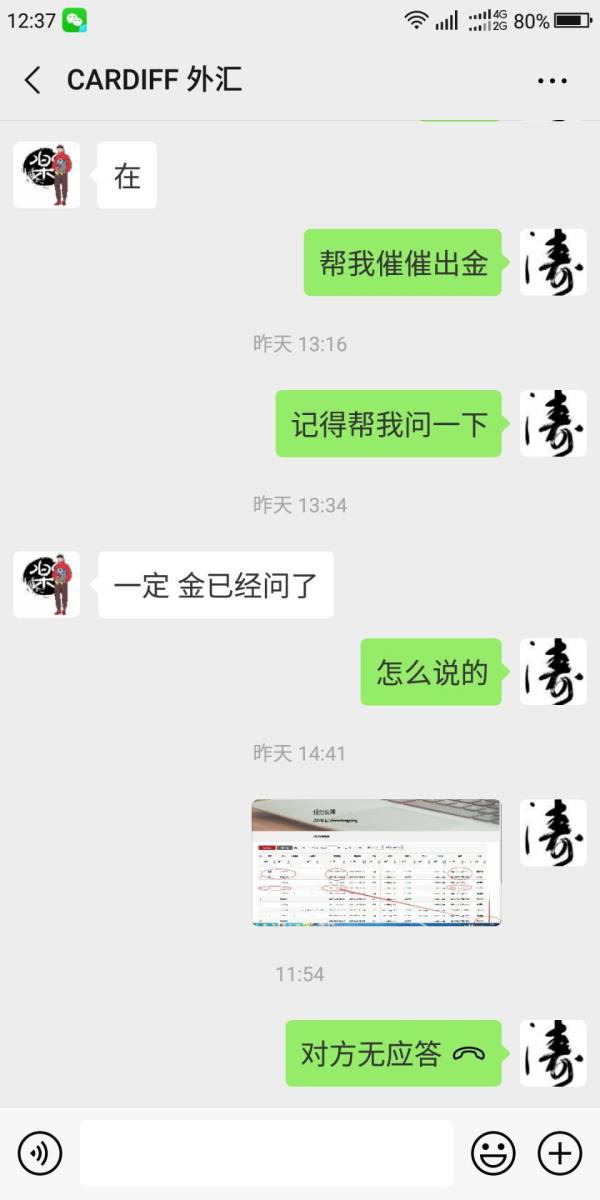The image size is (600, 1200).
Task: Open the emoji picker
Action: pos(493,1153)
